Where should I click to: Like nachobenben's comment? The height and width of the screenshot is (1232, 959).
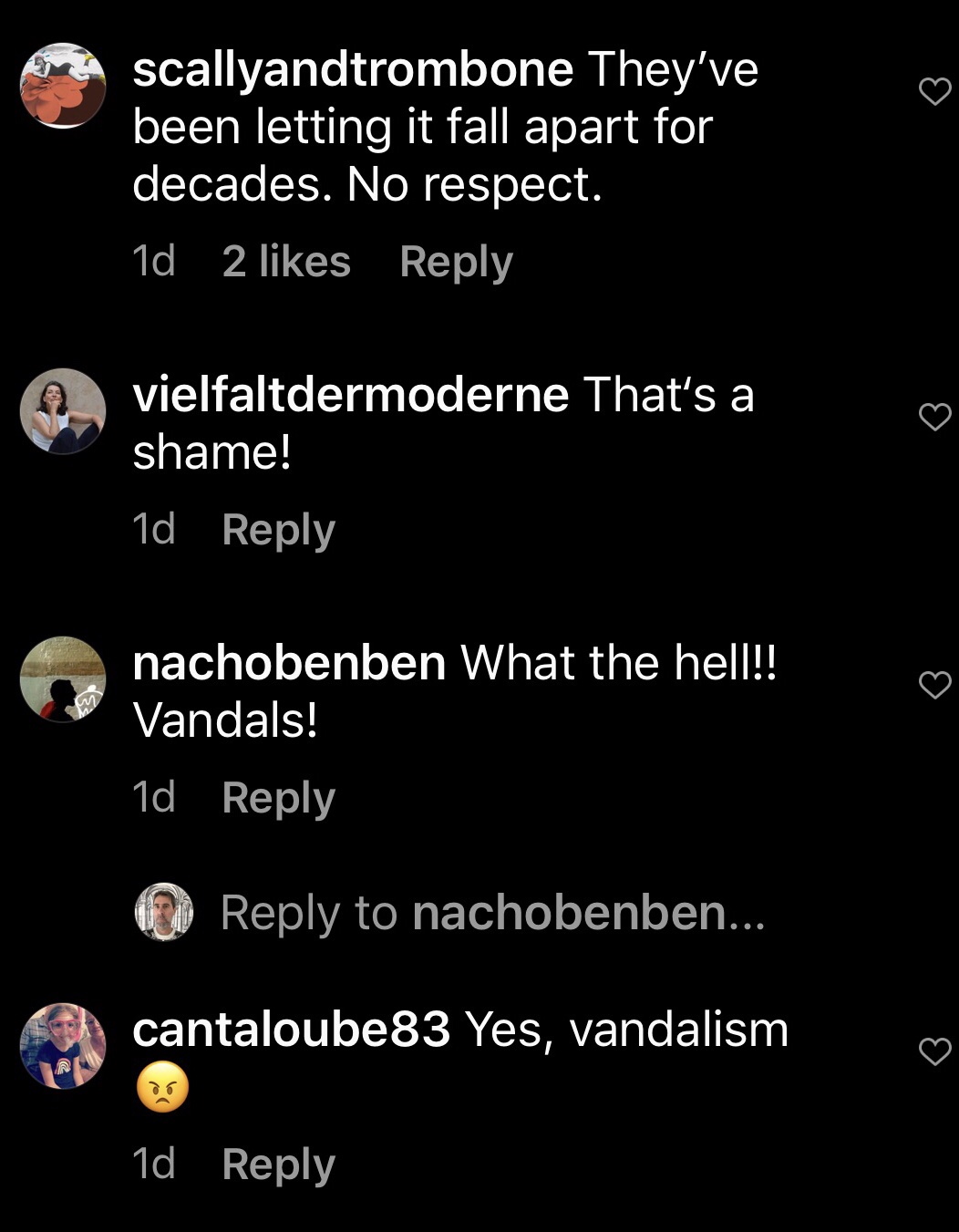point(934,684)
